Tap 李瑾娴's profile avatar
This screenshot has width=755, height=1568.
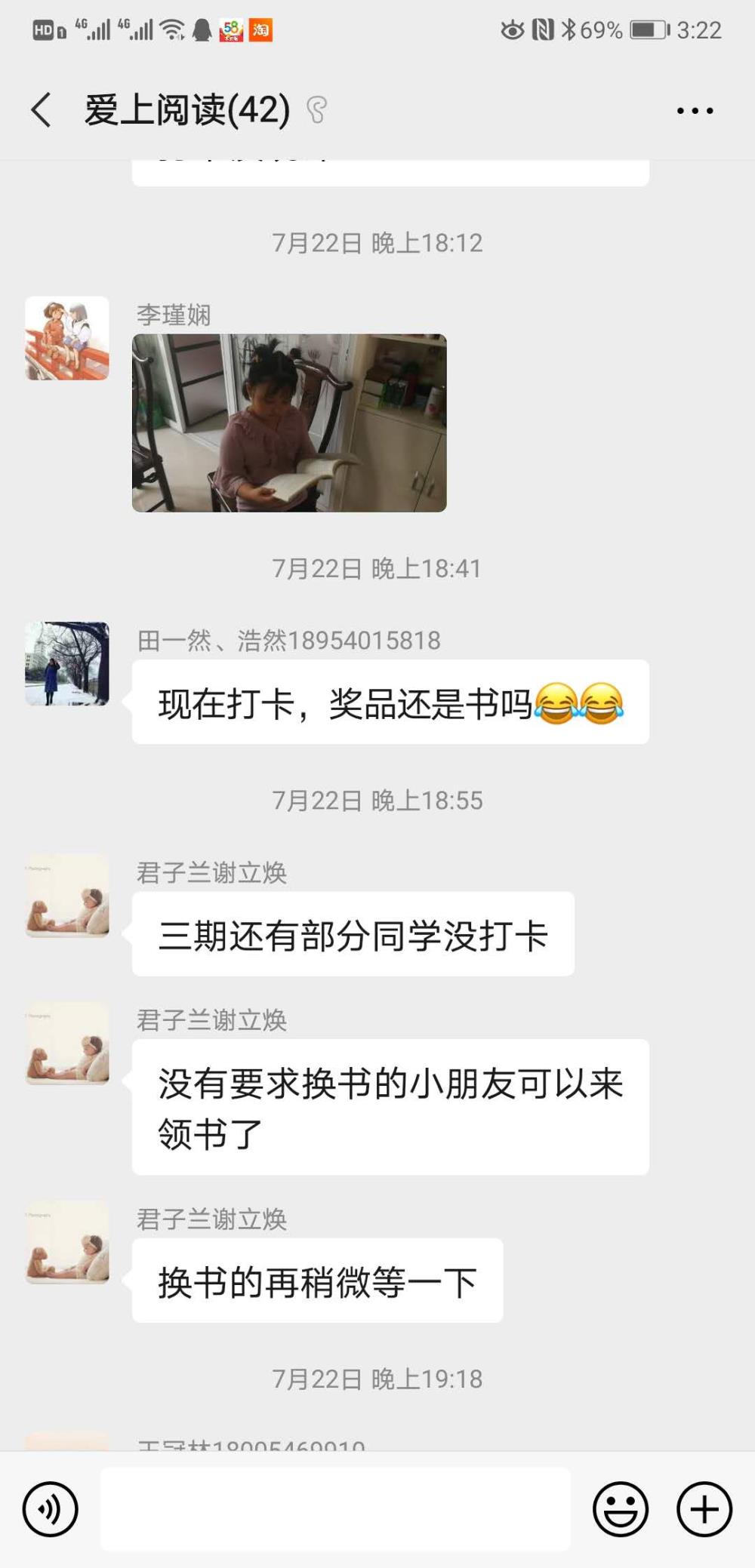click(x=67, y=338)
